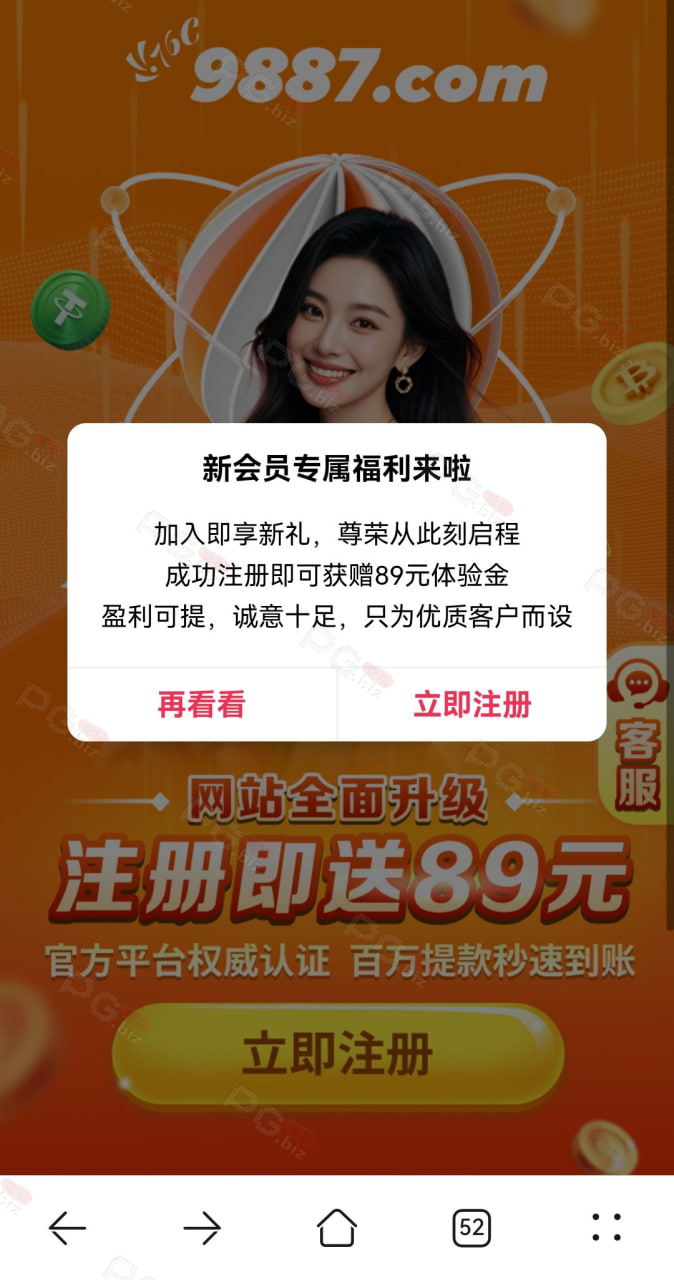Tap 再看看 to dismiss the dialog
The height and width of the screenshot is (1280, 674).
(x=201, y=704)
